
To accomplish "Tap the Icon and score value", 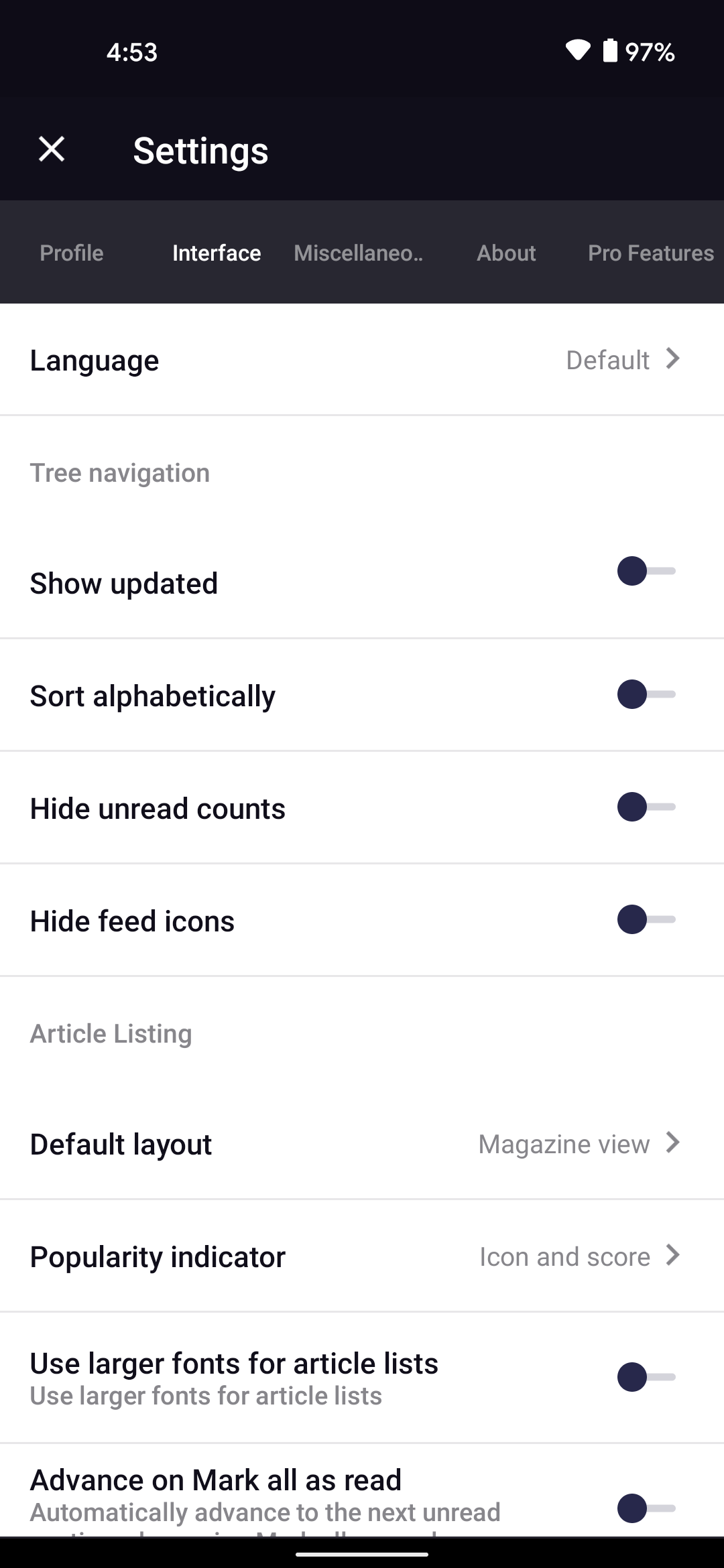I will 564,1256.
